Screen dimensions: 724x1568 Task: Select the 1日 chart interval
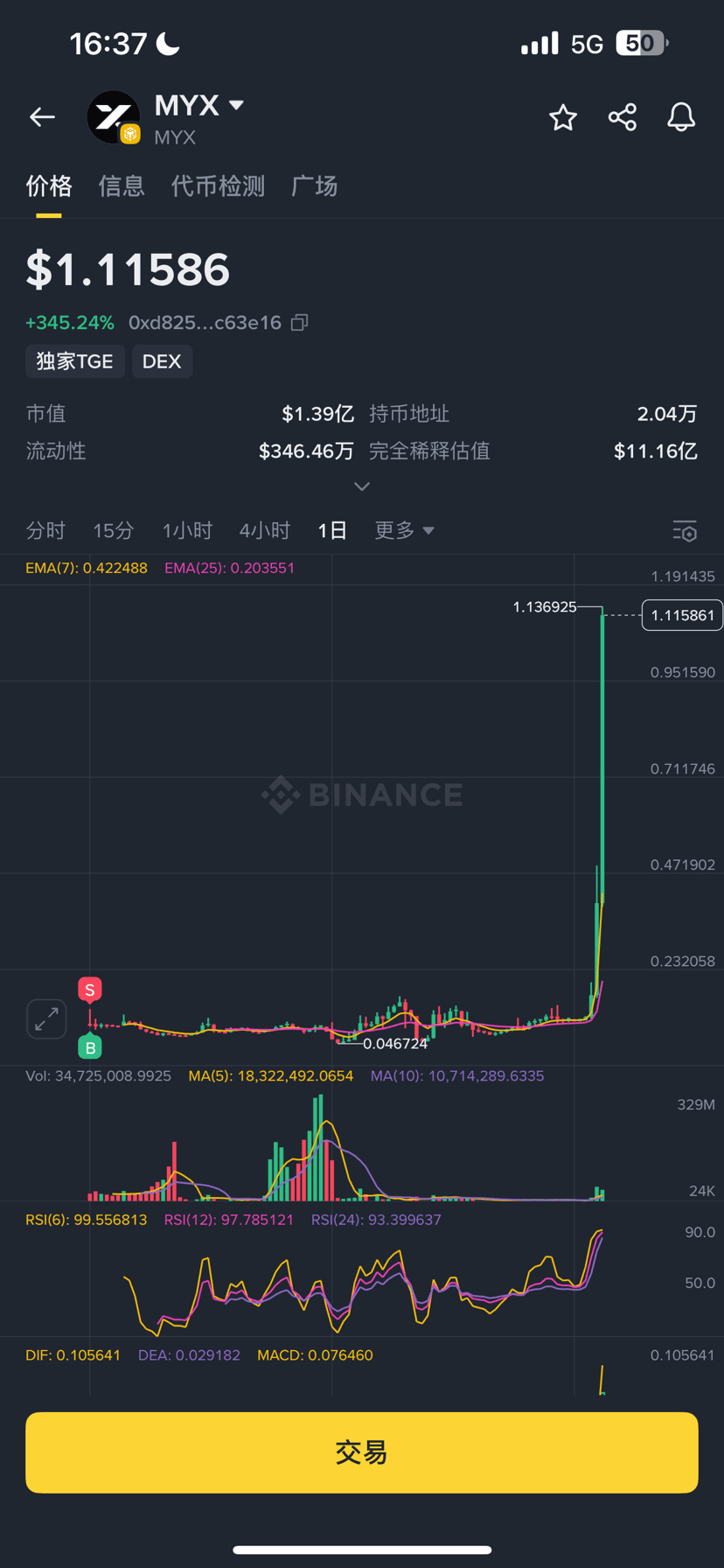[332, 530]
